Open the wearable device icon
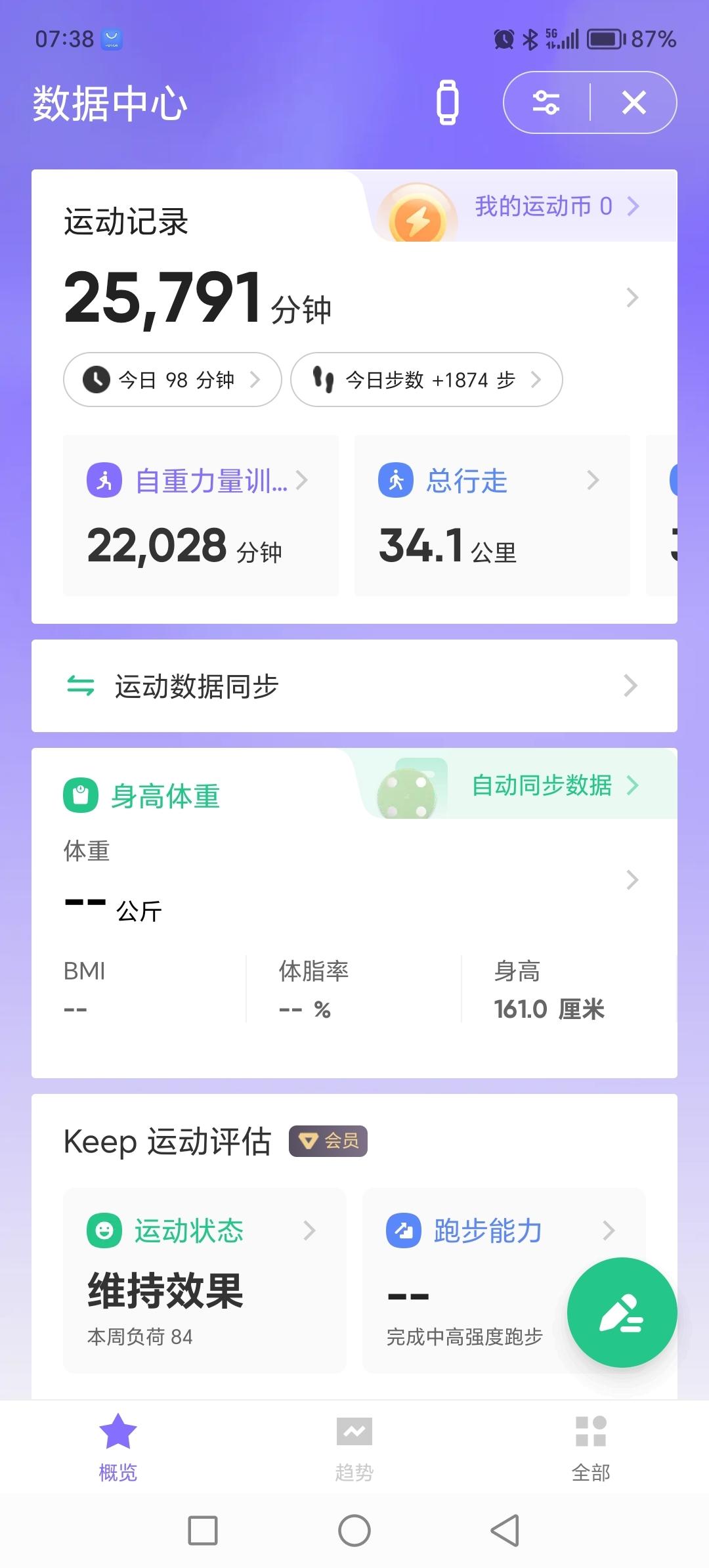 pos(448,102)
